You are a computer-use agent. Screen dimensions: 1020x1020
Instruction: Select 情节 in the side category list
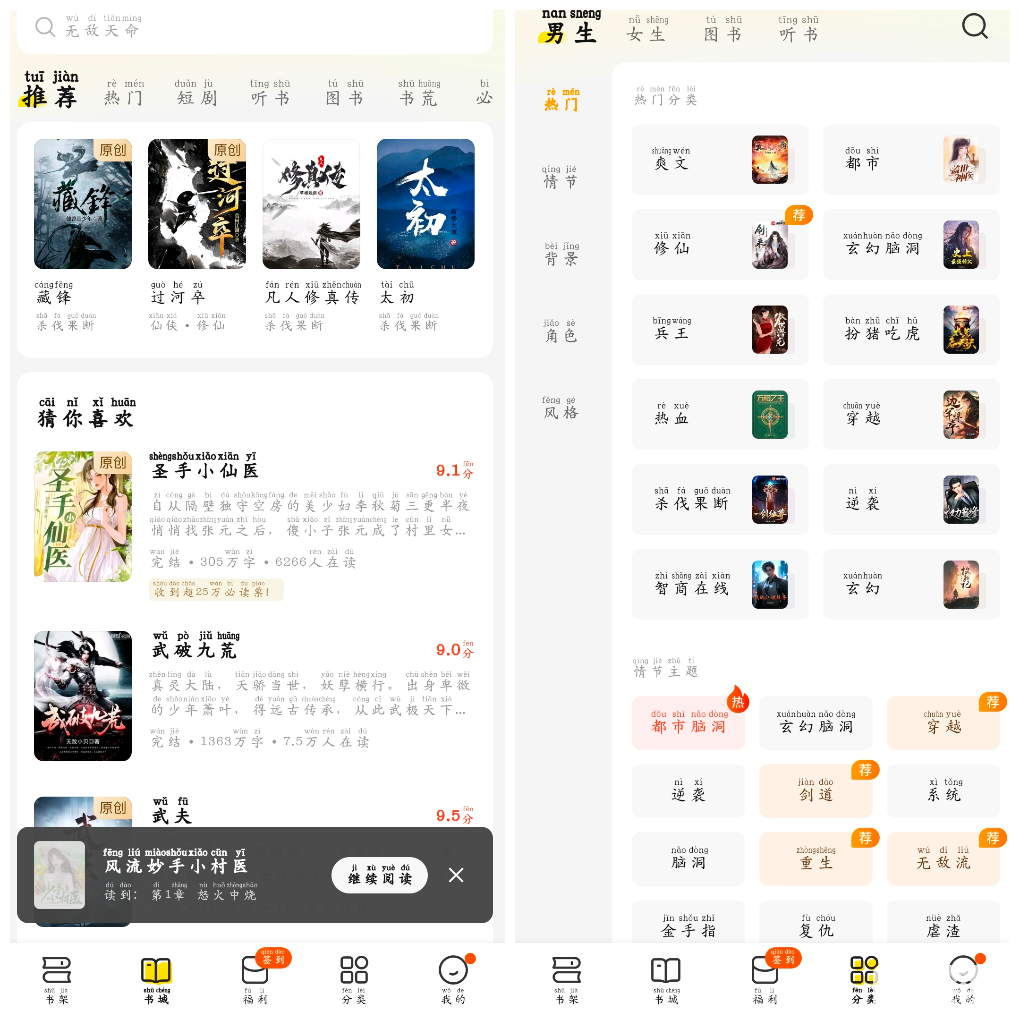[560, 178]
